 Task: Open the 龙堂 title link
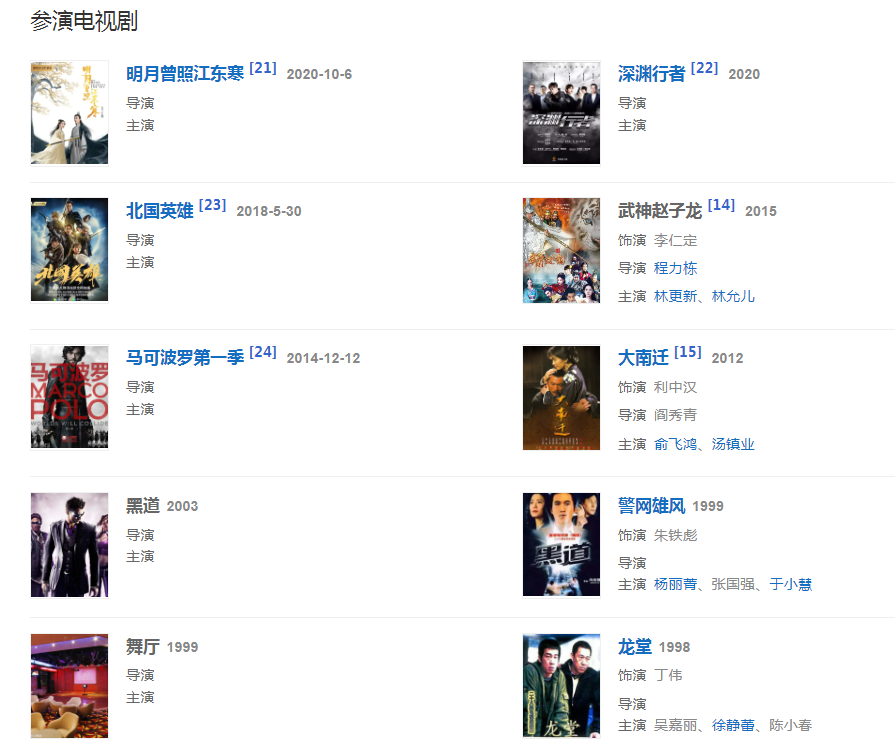634,647
